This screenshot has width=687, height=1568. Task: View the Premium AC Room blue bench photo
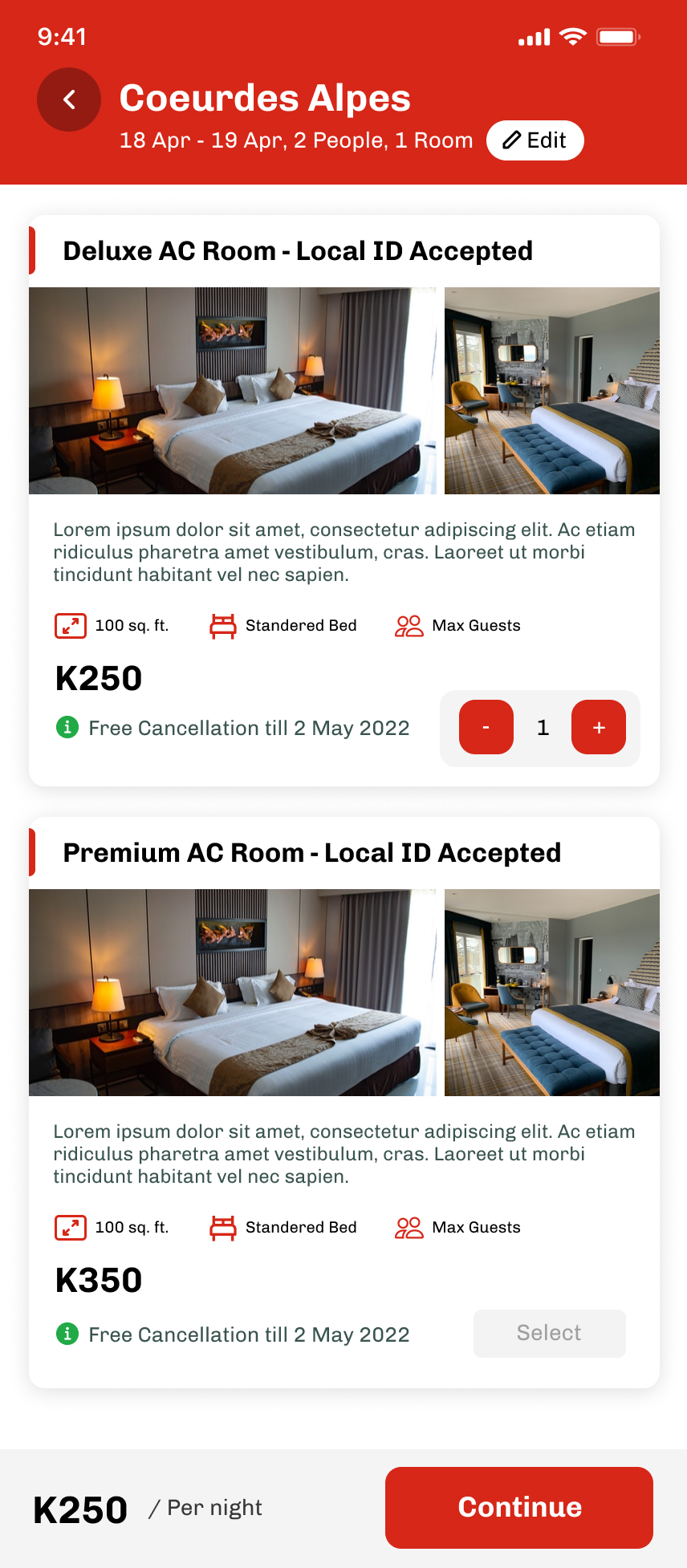coord(552,993)
